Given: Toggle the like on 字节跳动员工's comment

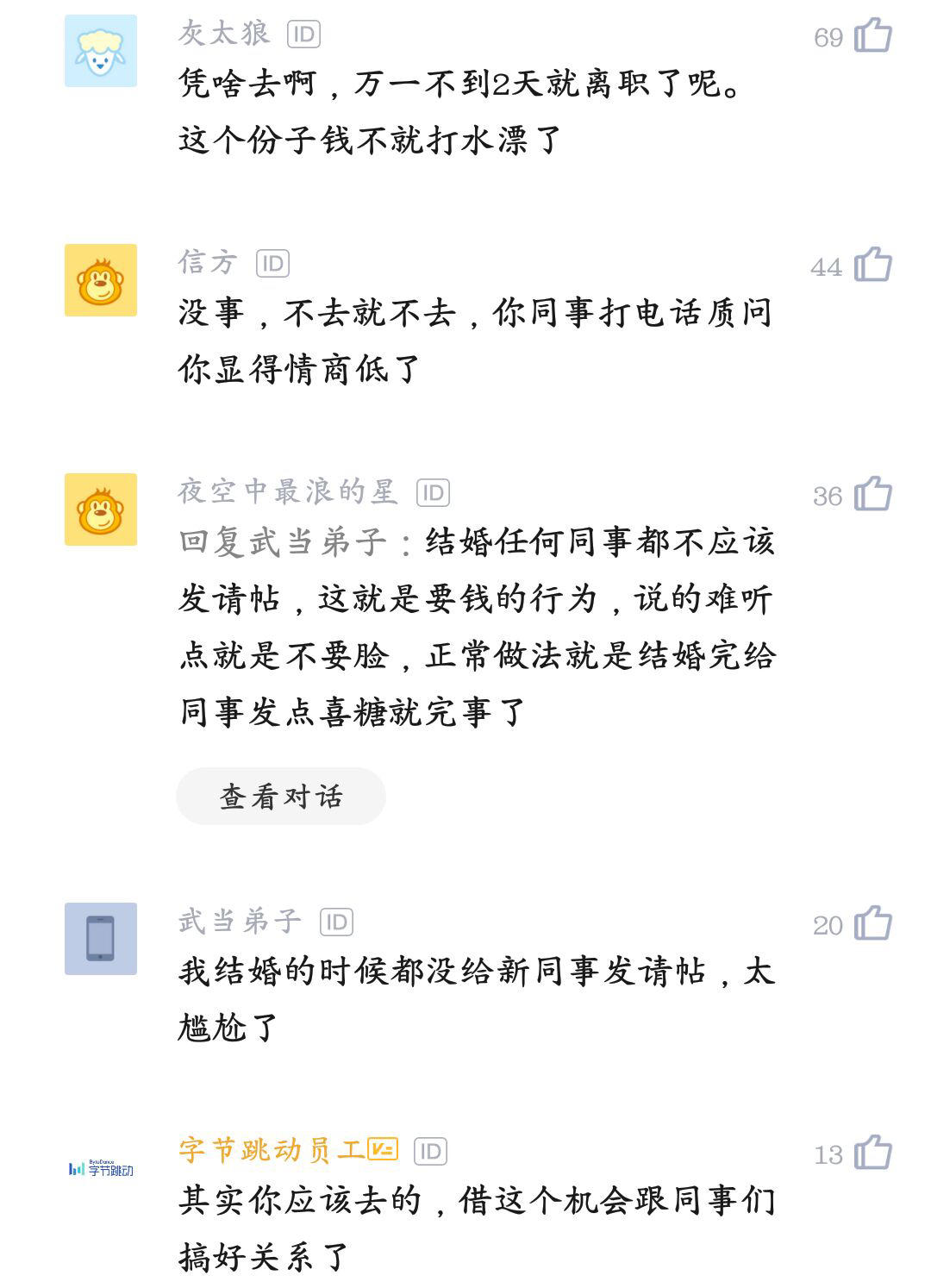Looking at the screenshot, I should (x=874, y=1155).
